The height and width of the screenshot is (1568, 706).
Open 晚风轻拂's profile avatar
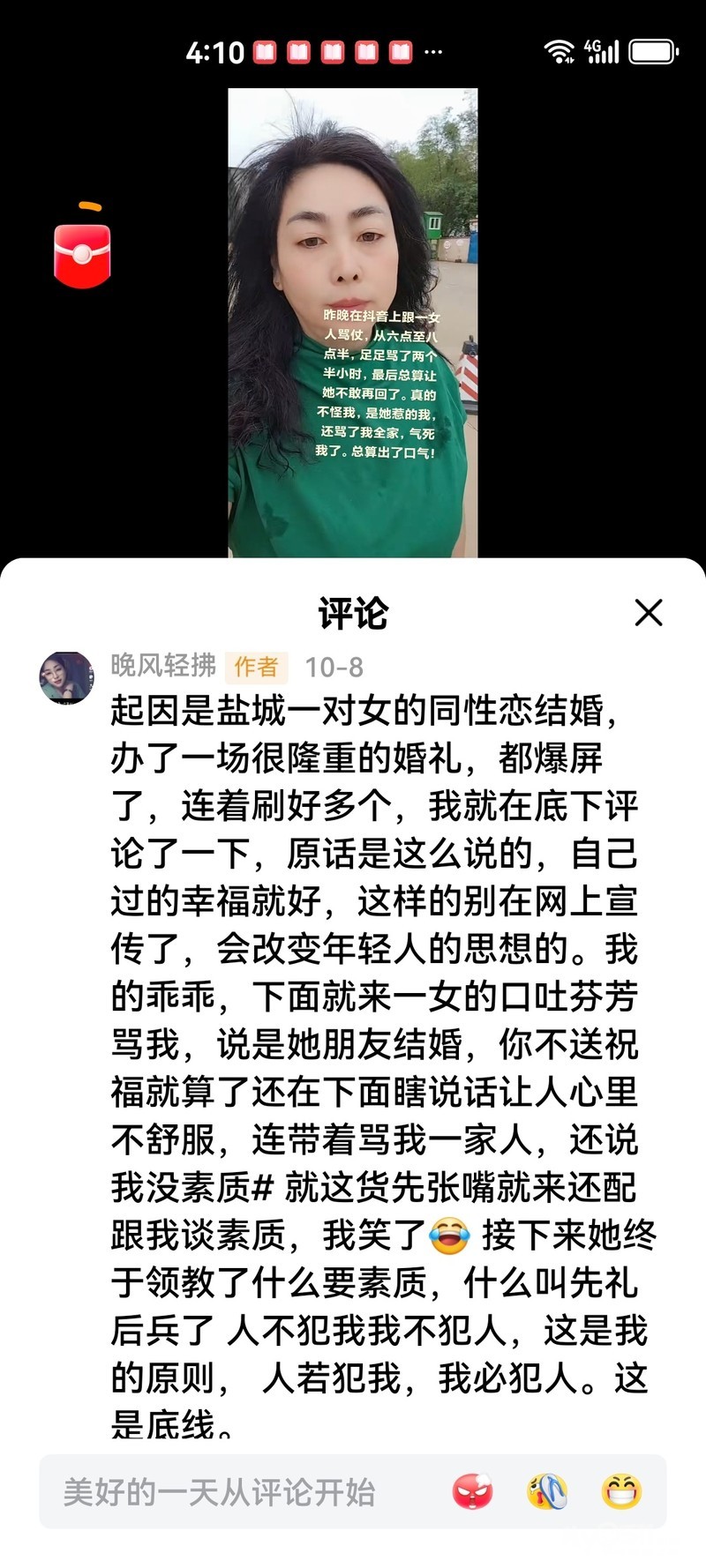[x=66, y=677]
